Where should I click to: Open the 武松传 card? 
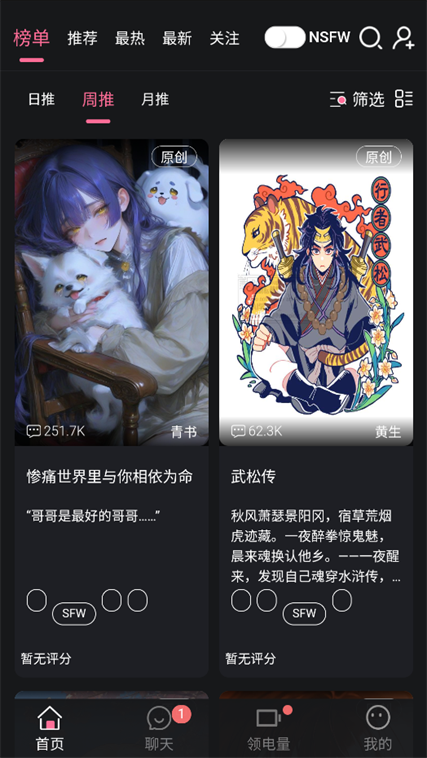pos(316,408)
